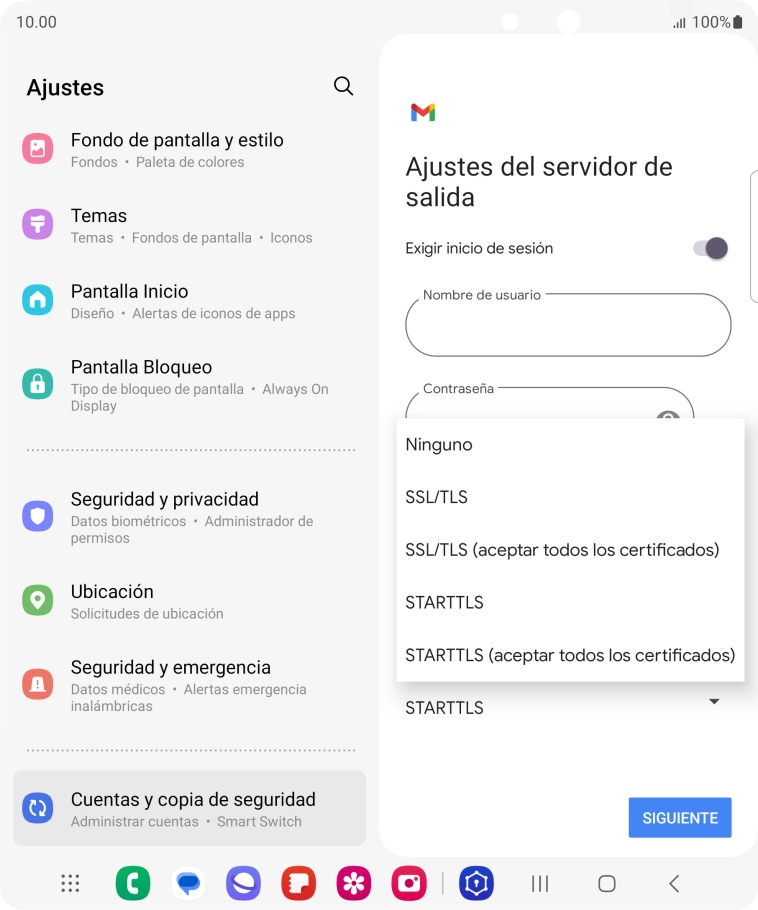Open the Phone app from the dock

coord(133,883)
